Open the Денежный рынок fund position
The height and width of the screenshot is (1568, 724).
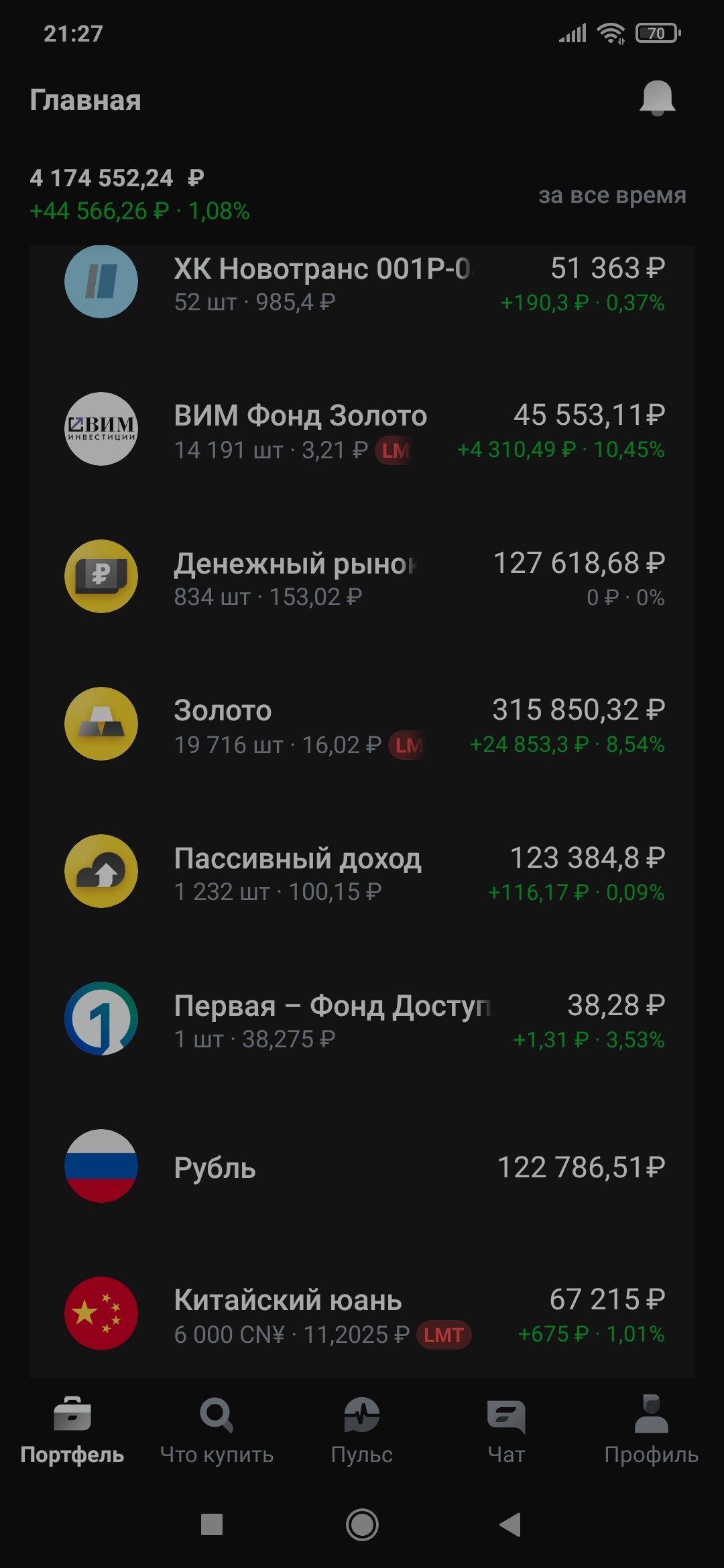coord(362,578)
